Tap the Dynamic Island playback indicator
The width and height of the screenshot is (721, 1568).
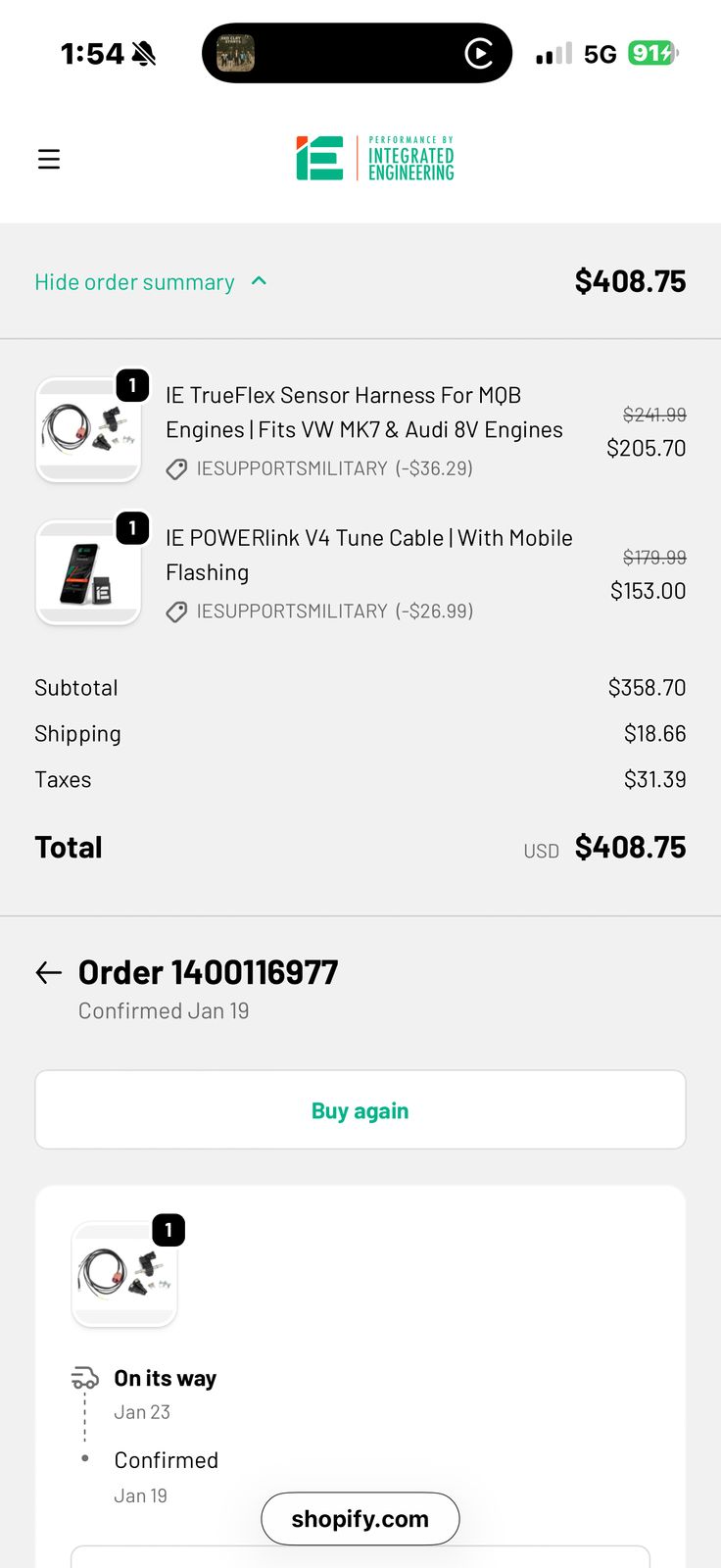pyautogui.click(x=478, y=53)
